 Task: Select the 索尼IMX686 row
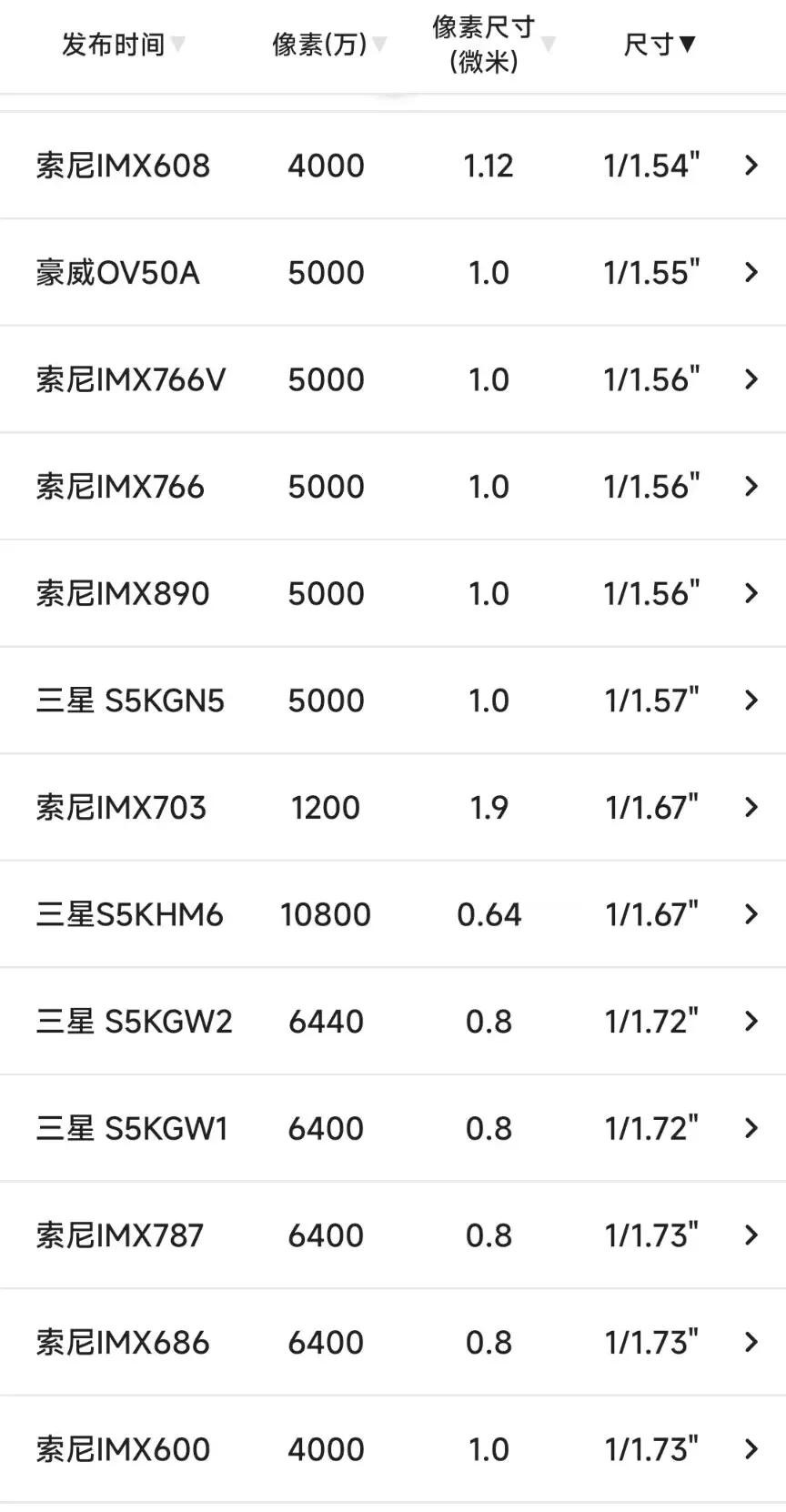tap(393, 1342)
